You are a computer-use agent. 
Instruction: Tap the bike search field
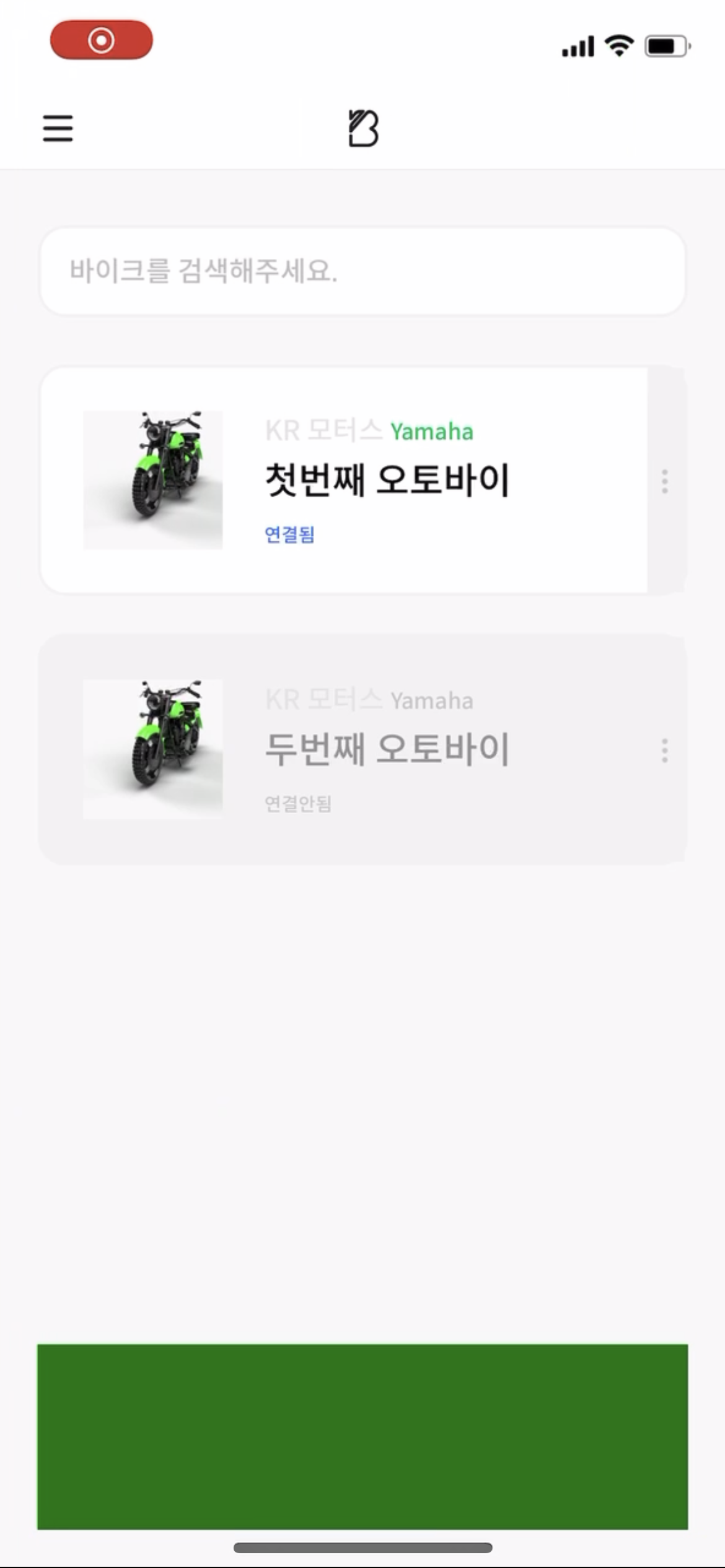(362, 271)
